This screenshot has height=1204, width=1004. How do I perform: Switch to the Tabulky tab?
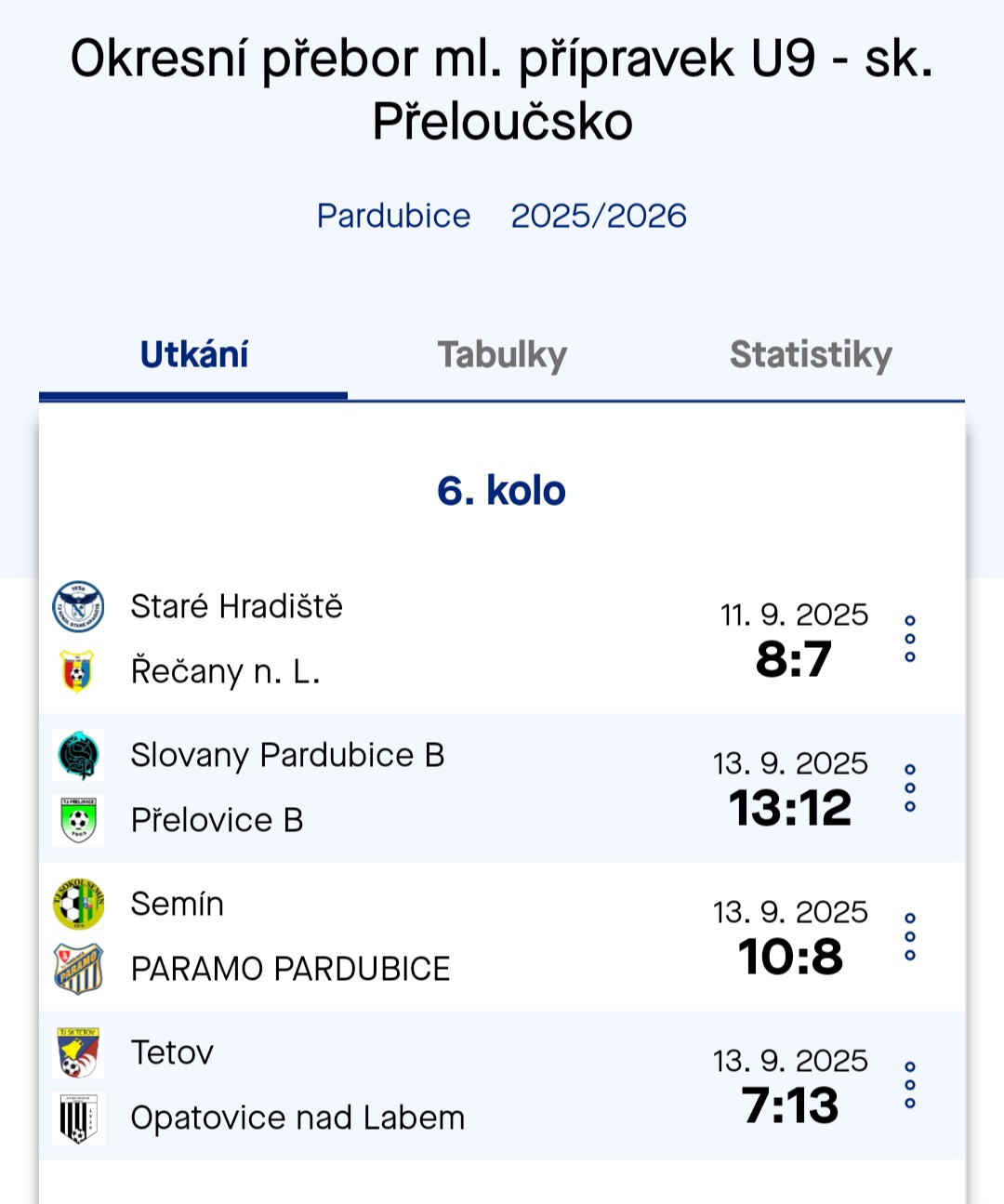click(x=502, y=355)
